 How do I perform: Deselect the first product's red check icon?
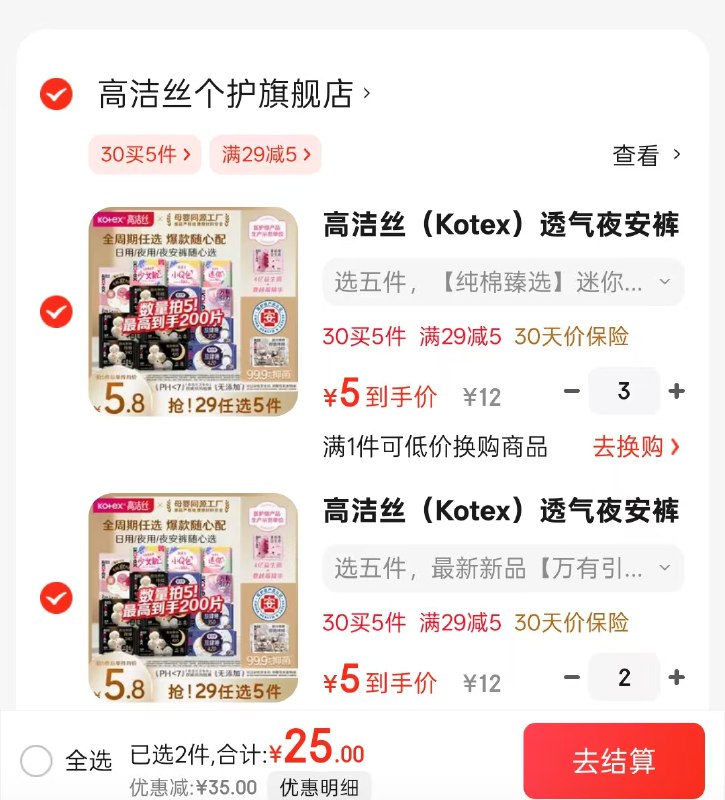[57, 312]
